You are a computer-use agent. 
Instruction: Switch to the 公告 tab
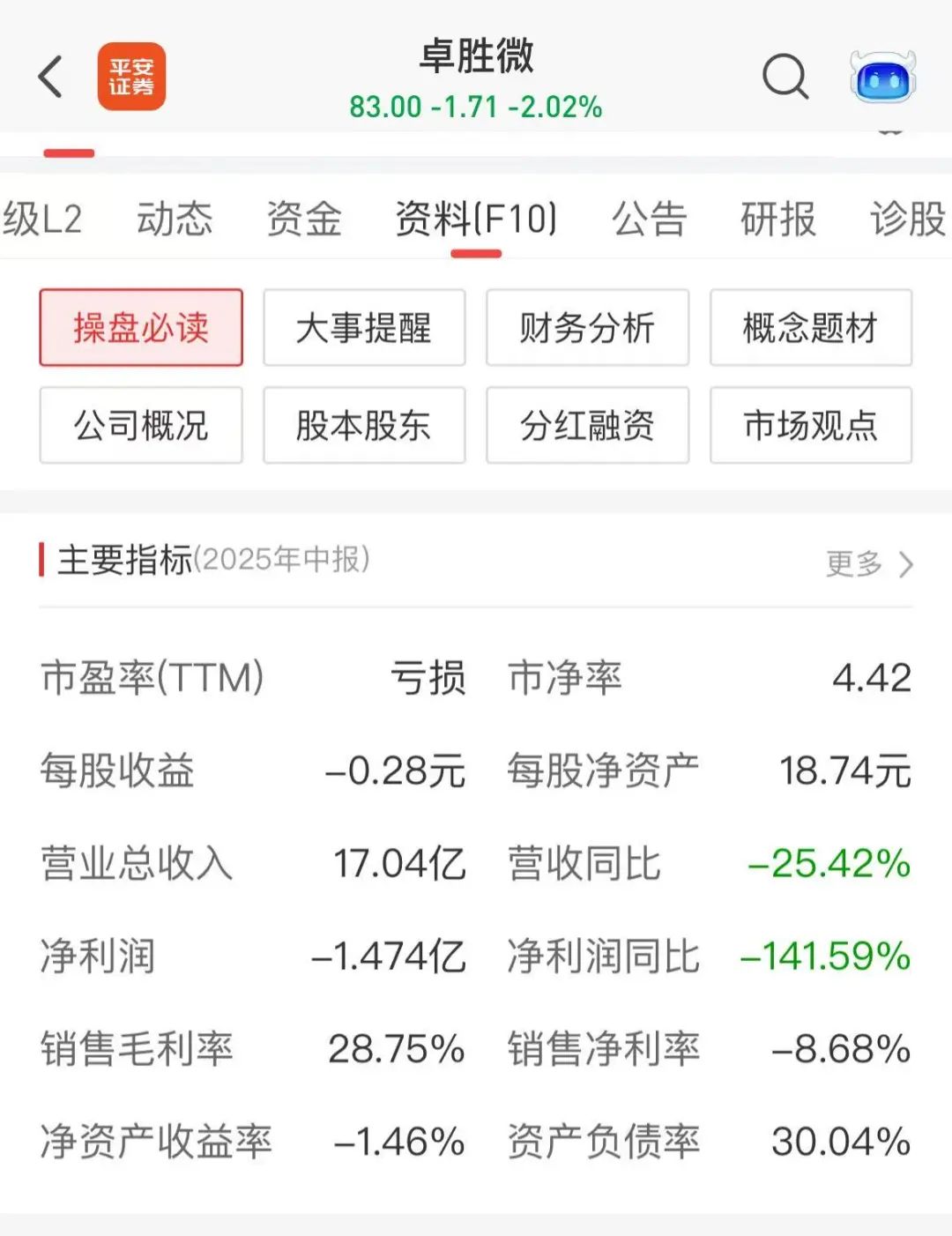(x=650, y=219)
